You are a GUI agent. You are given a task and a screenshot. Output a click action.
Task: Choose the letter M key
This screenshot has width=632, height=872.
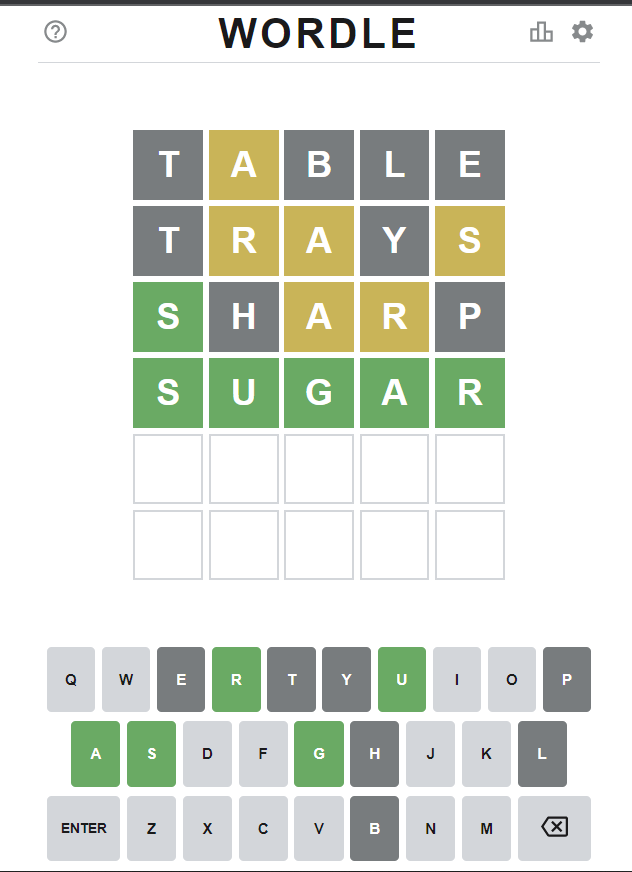pos(486,828)
